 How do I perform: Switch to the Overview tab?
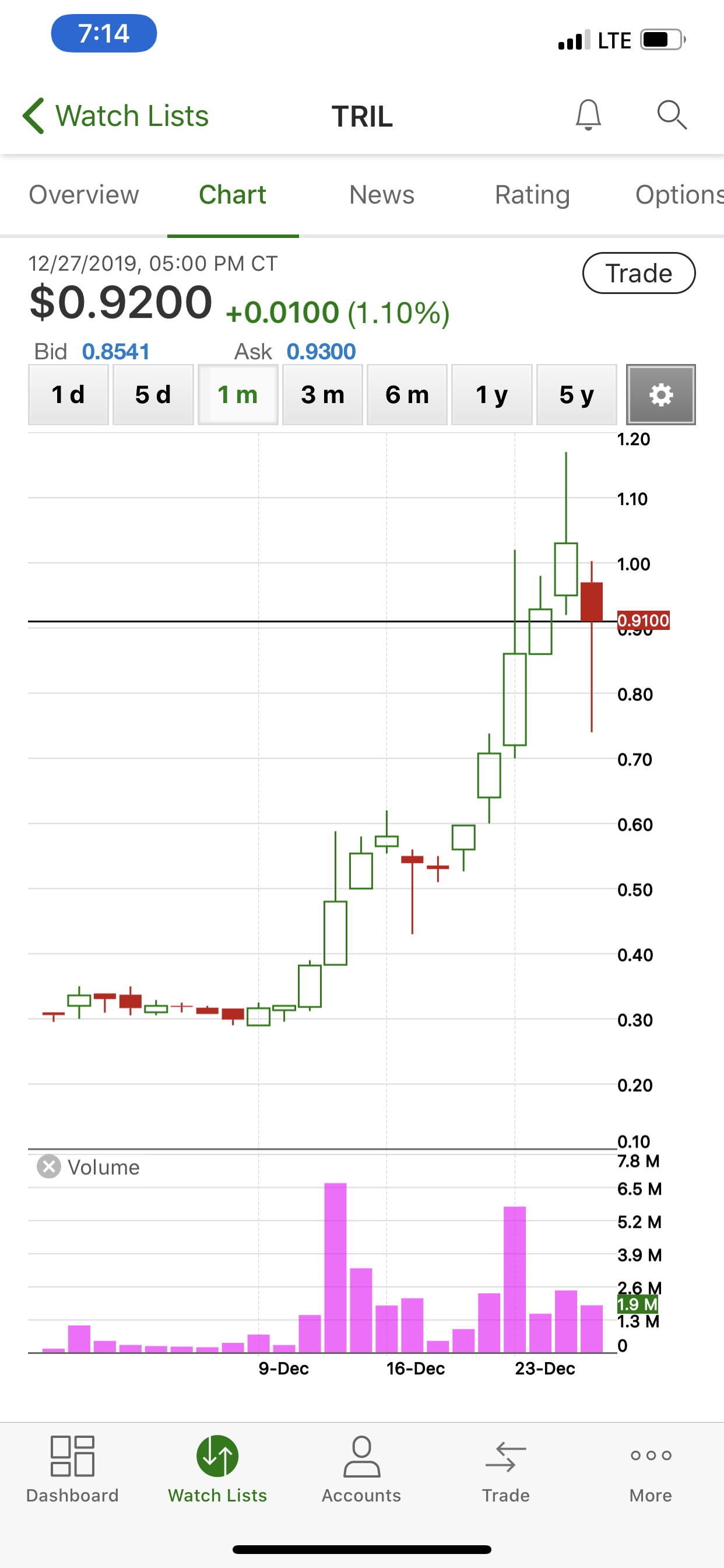coord(84,195)
